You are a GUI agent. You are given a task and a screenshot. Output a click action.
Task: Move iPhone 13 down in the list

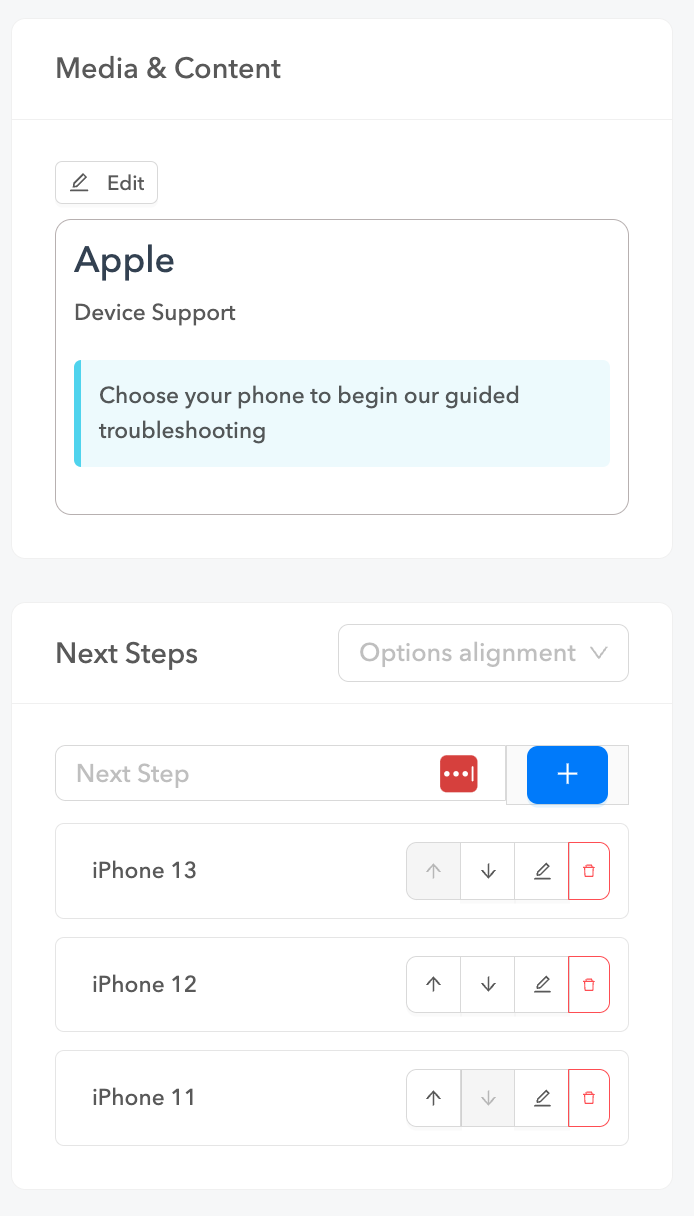(488, 871)
